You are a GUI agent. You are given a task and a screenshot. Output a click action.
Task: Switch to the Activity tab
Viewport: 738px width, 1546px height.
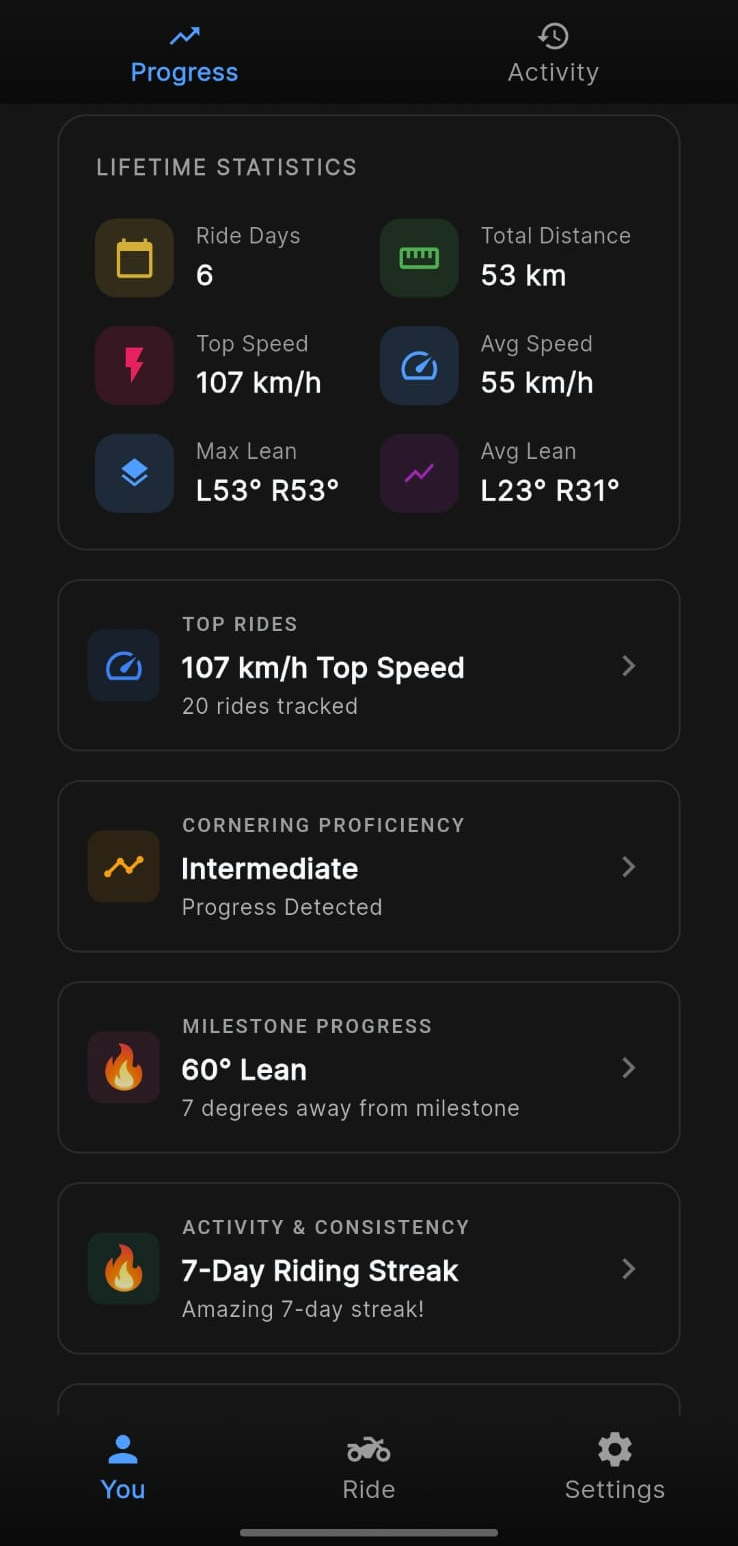[553, 50]
